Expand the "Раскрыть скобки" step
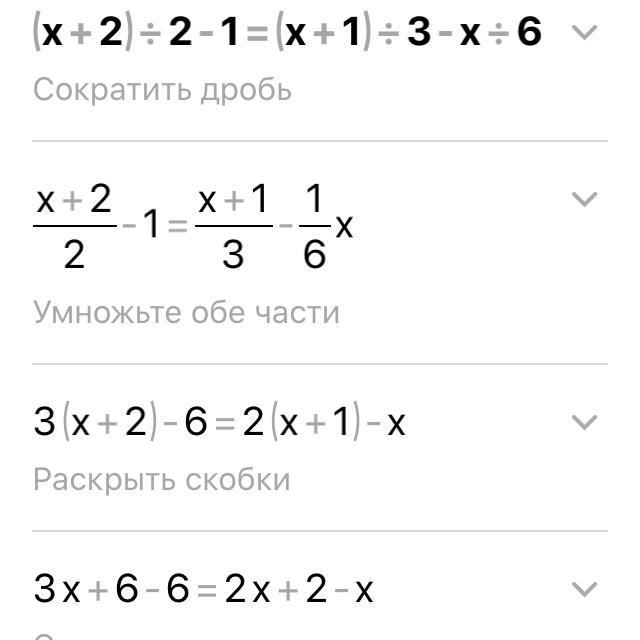The height and width of the screenshot is (640, 640). click(x=583, y=422)
